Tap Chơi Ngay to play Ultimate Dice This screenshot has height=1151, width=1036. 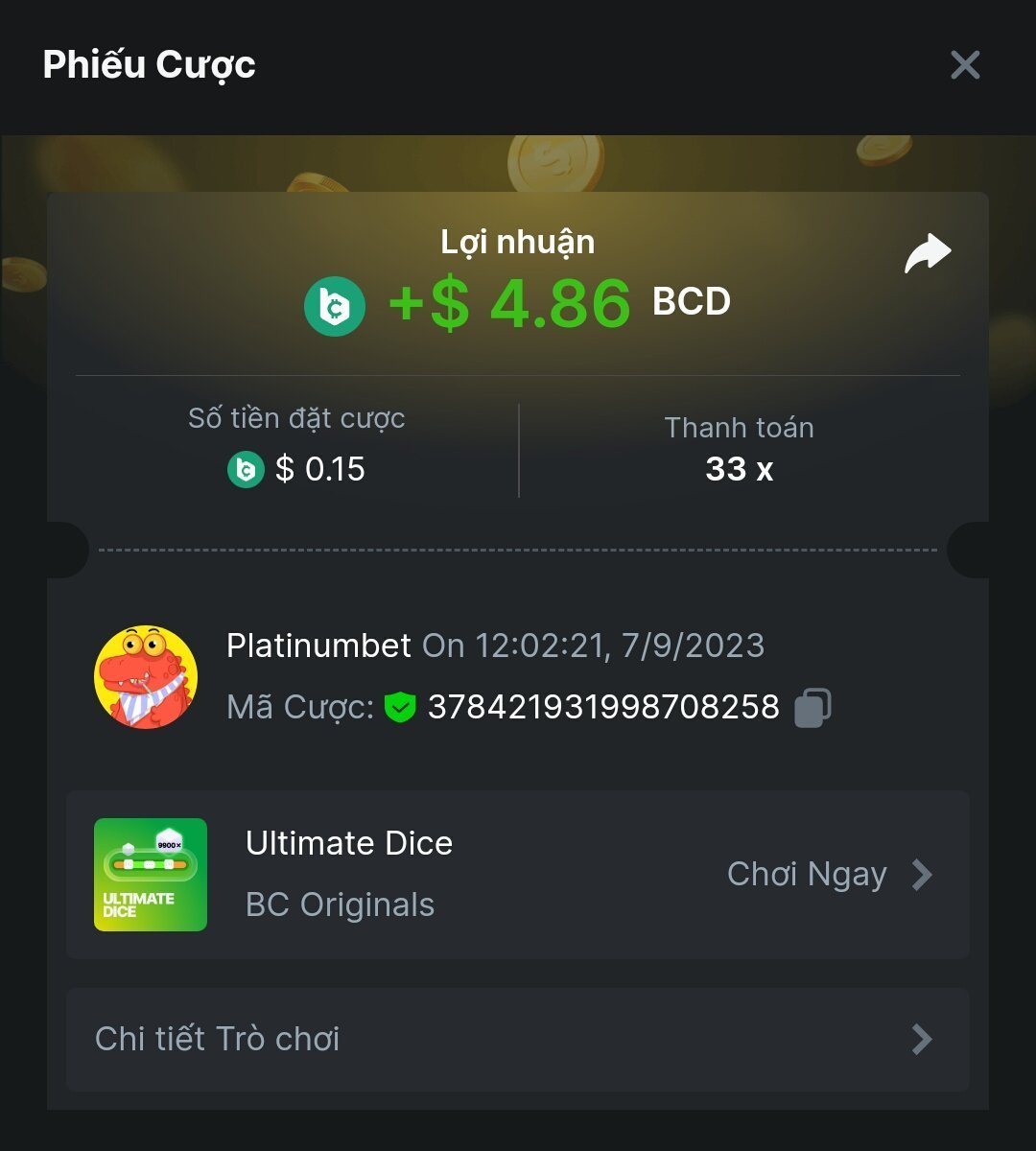(829, 875)
